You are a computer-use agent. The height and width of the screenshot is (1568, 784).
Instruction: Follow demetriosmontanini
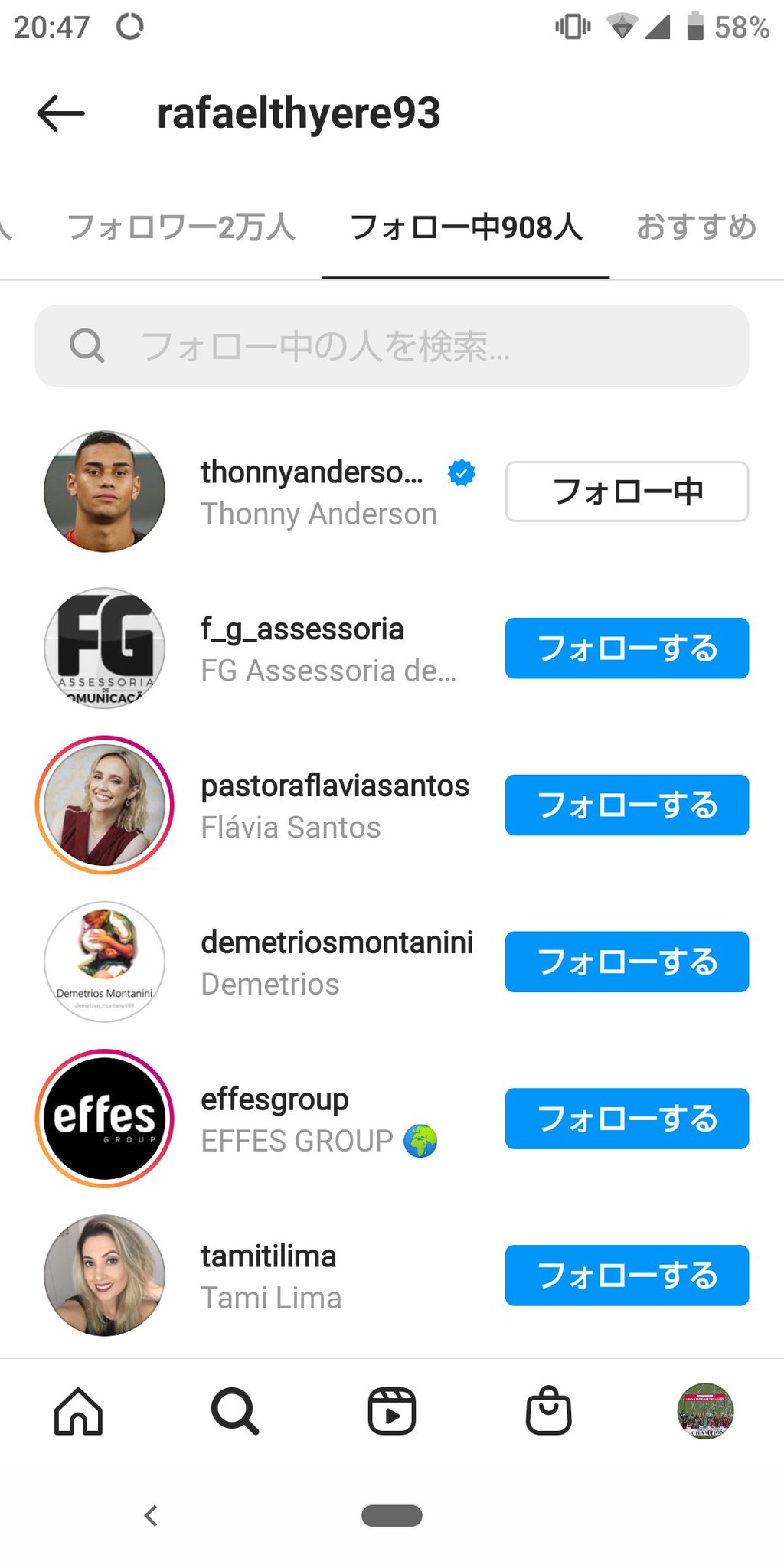click(626, 962)
